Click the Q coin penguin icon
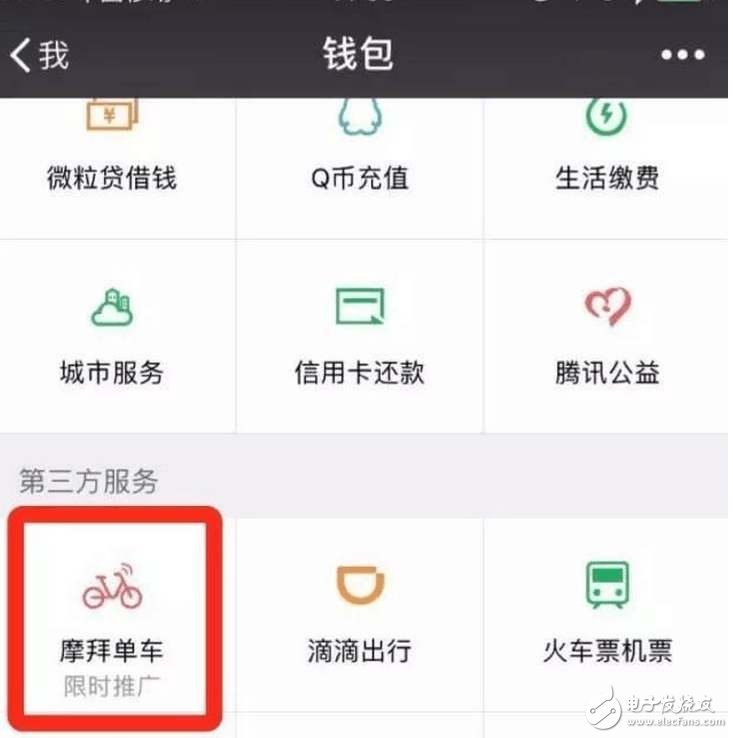The width and height of the screenshot is (733, 738). point(357,119)
